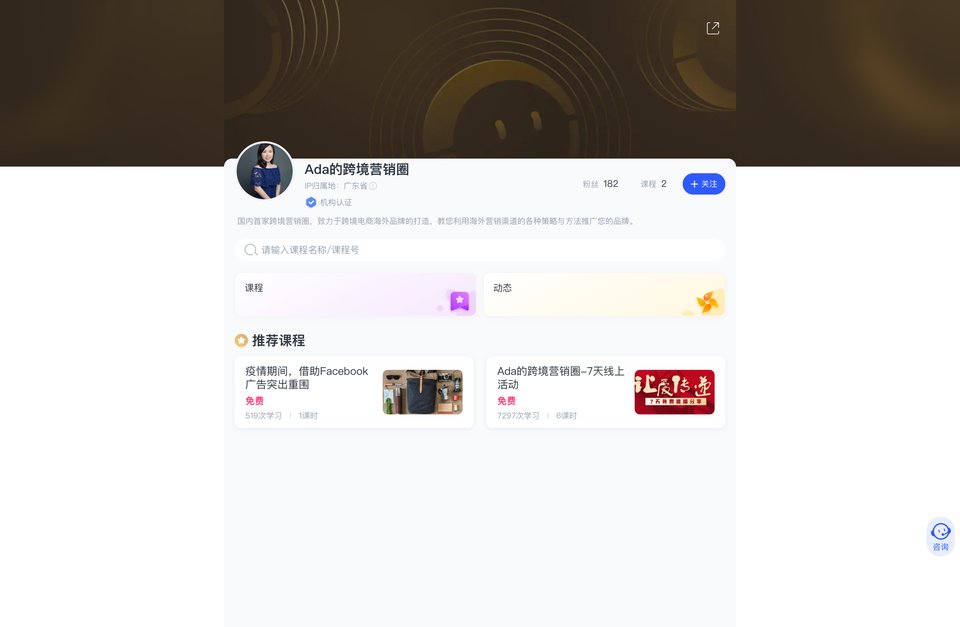960x627 pixels.
Task: Tap the share icon on the banner
Action: [x=713, y=28]
